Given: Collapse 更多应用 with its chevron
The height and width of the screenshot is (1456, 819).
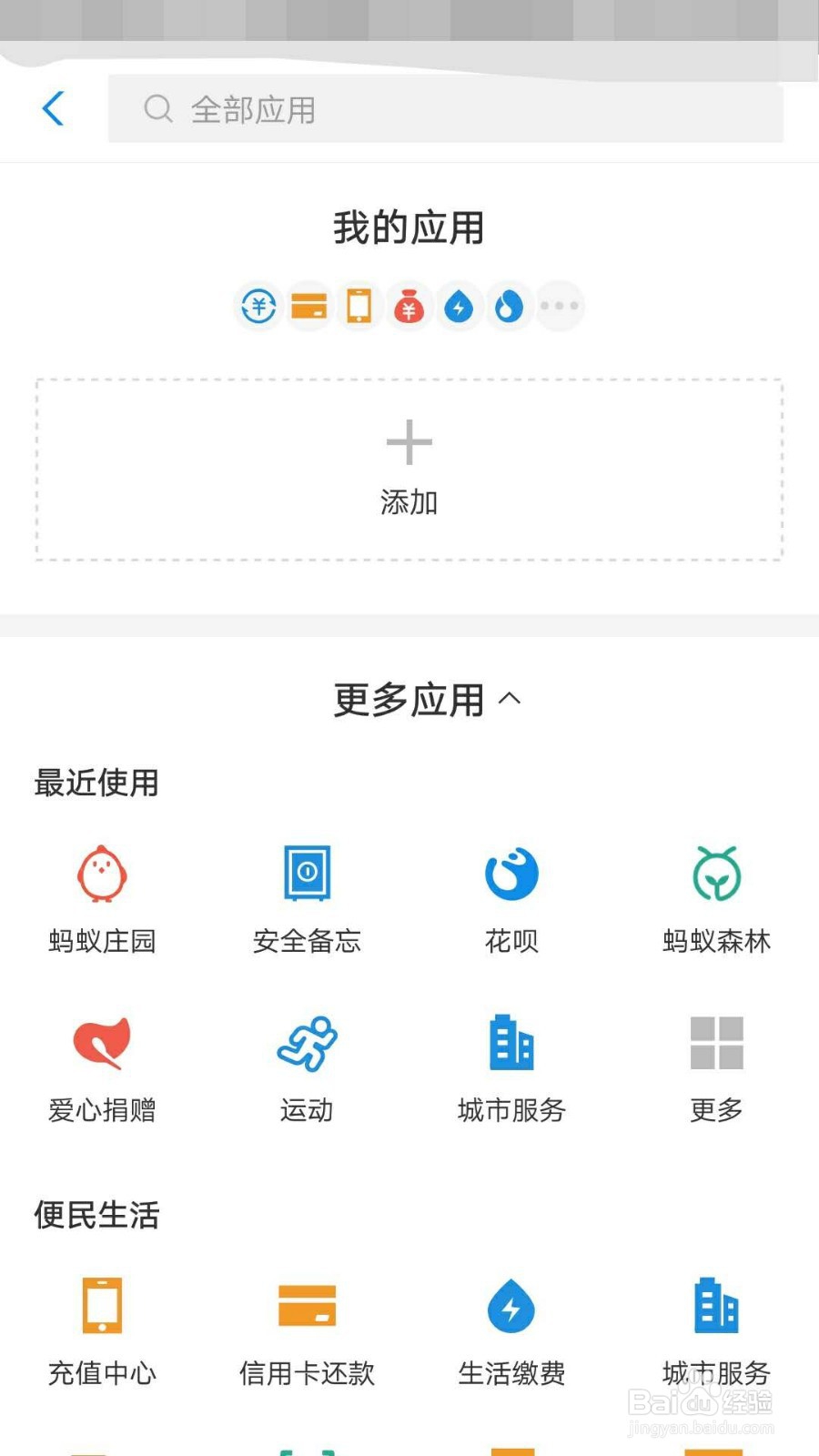Looking at the screenshot, I should coord(510,701).
